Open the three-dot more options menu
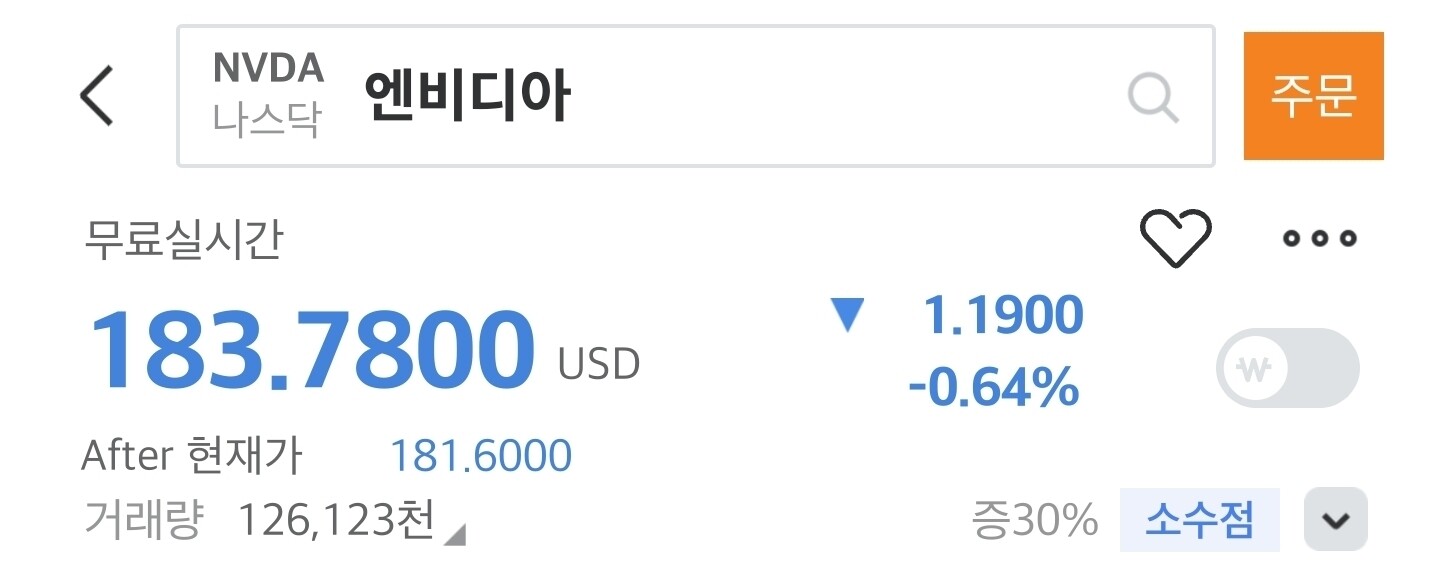Image resolution: width=1439 pixels, height=571 pixels. tap(1320, 238)
